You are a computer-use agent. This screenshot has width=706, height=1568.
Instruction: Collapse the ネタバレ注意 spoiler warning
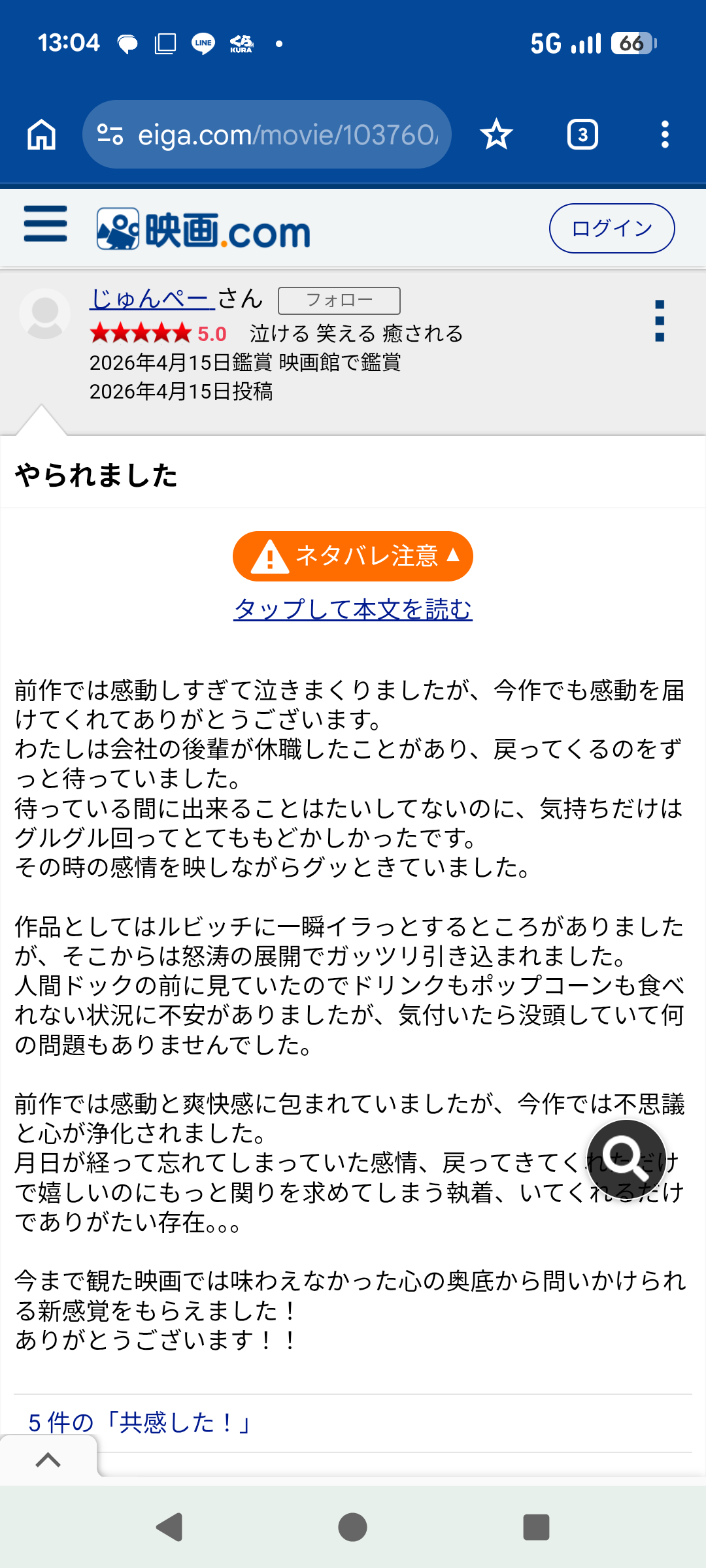353,557
